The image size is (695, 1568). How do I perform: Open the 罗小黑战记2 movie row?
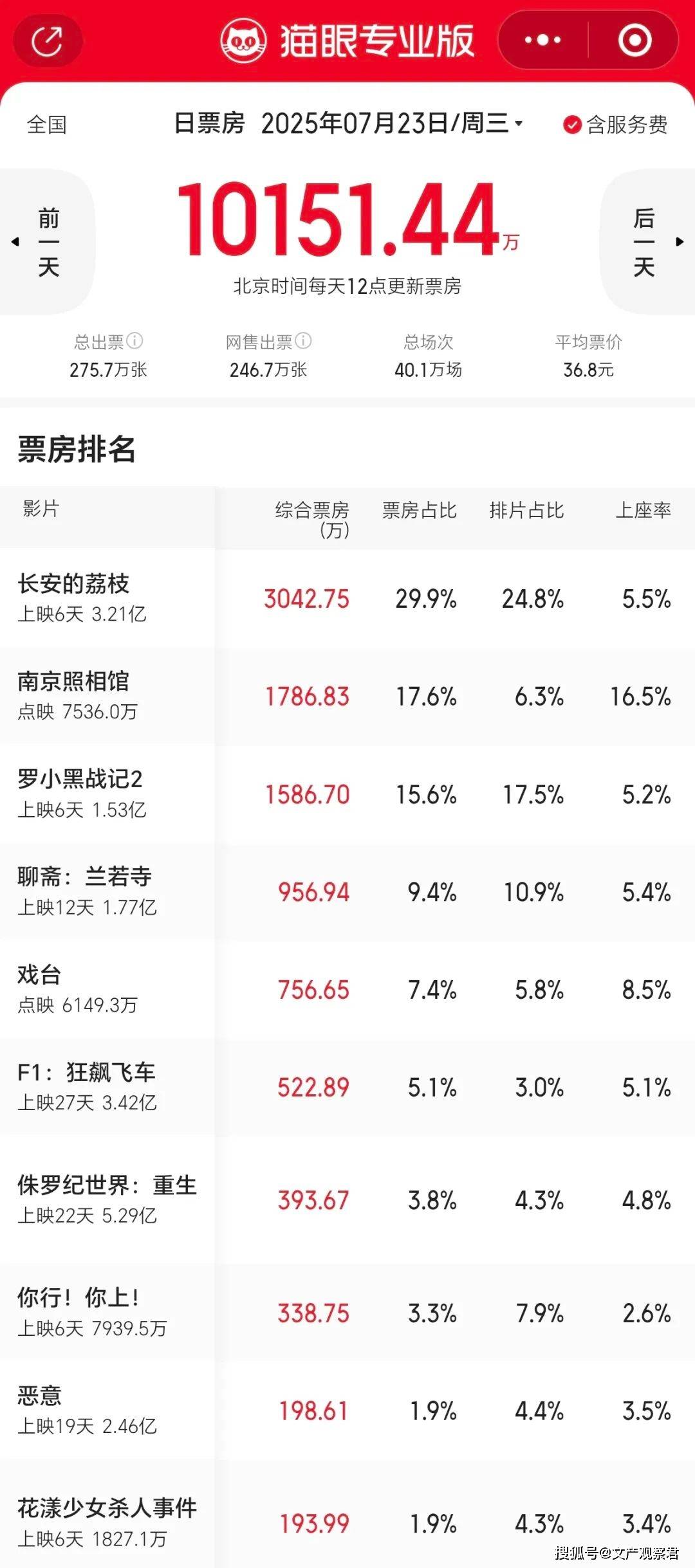[347, 794]
